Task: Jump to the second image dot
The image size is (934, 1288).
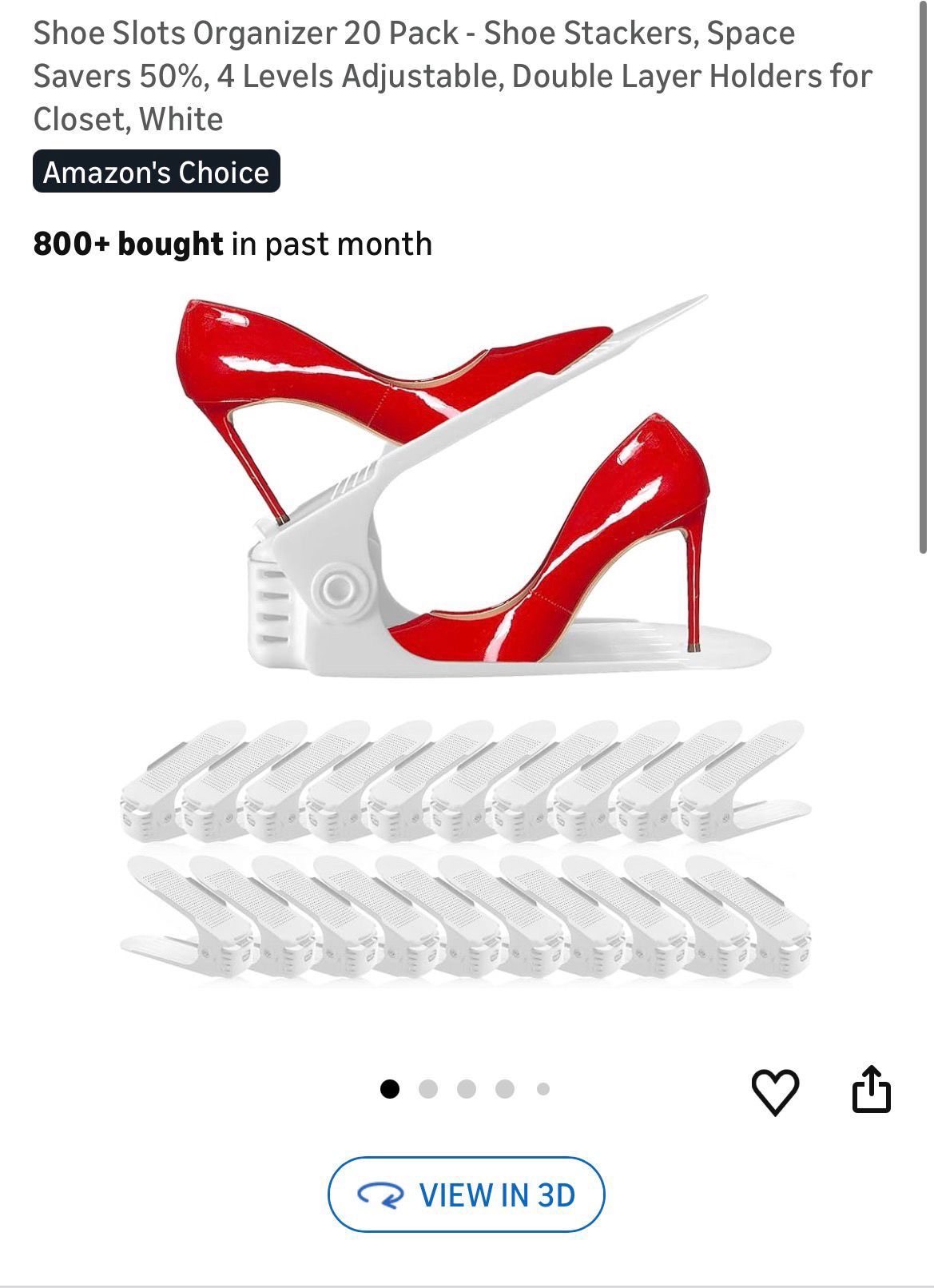Action: [x=427, y=1089]
